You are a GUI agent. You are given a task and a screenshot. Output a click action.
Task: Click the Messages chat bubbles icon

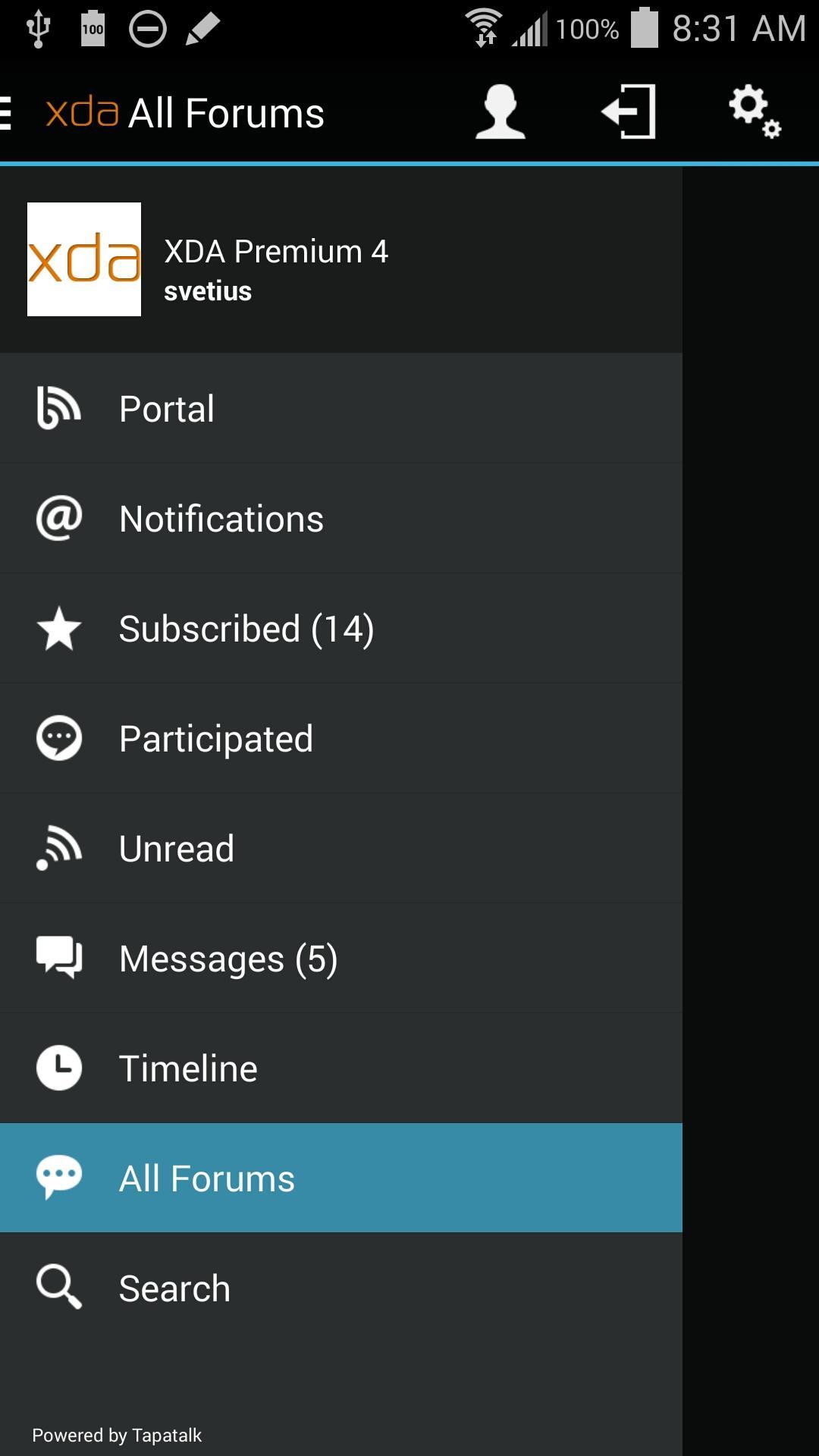[x=59, y=957]
